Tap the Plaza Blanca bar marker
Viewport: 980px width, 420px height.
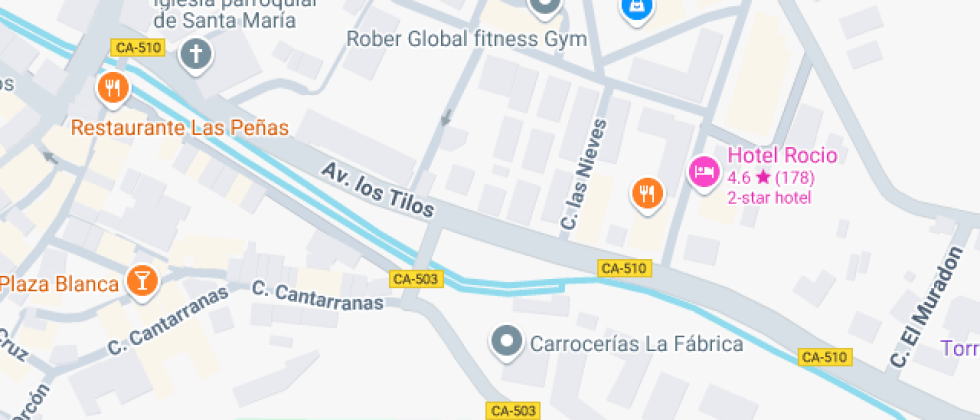pos(142,281)
